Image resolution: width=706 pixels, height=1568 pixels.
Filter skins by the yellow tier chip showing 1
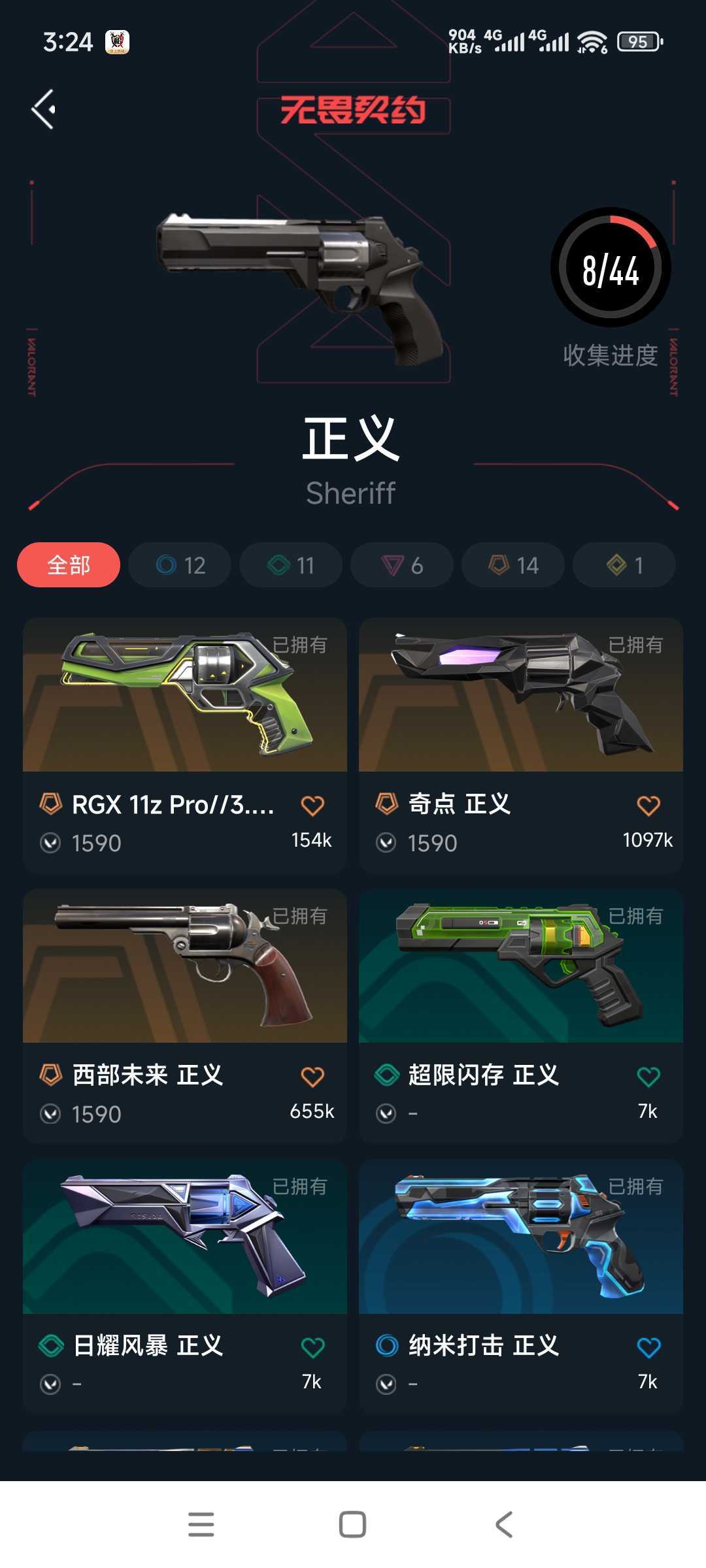(624, 564)
